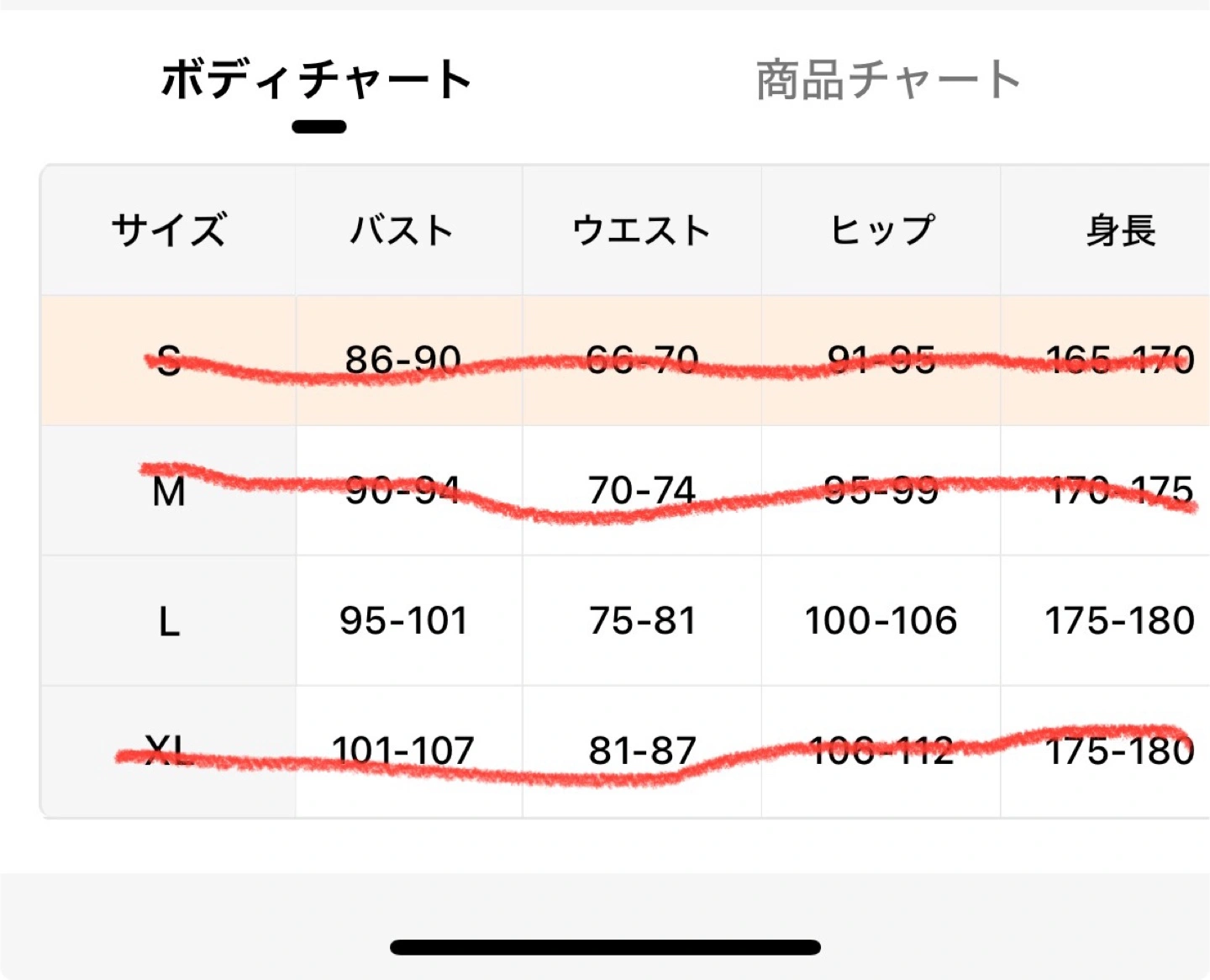Select the ボディチャート tab
1210x980 pixels.
pos(317,81)
